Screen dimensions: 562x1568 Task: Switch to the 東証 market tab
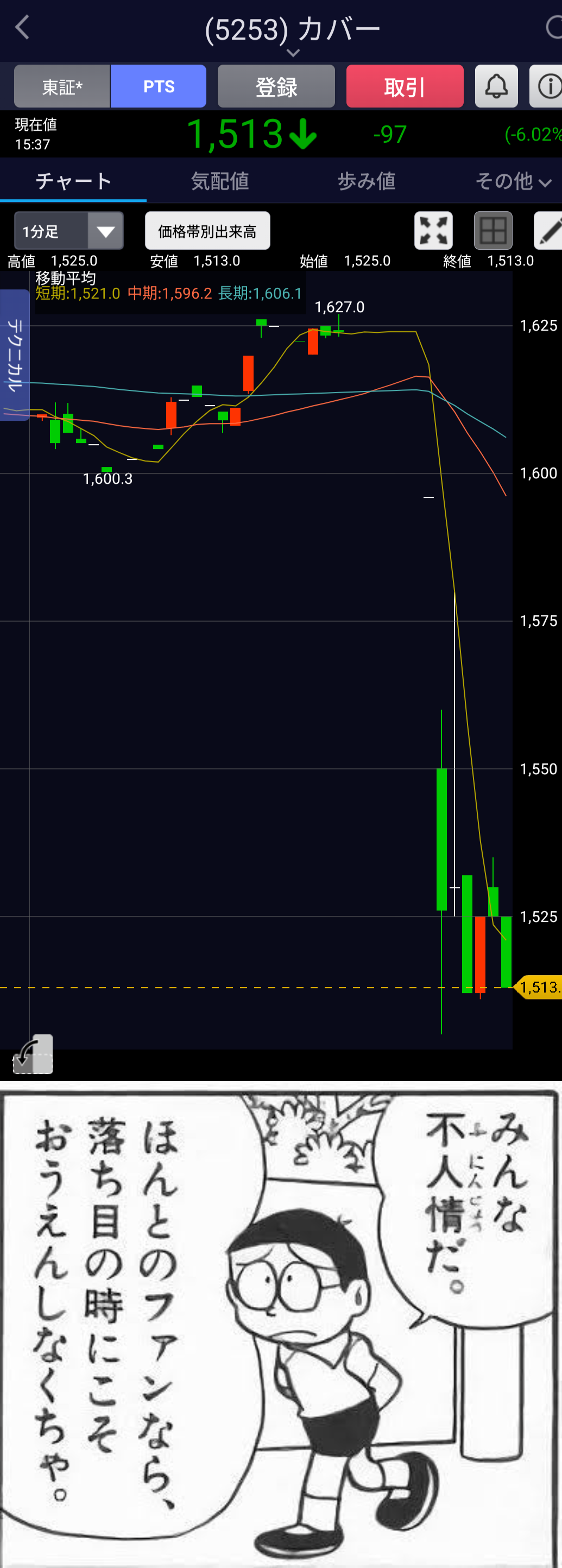tap(62, 86)
